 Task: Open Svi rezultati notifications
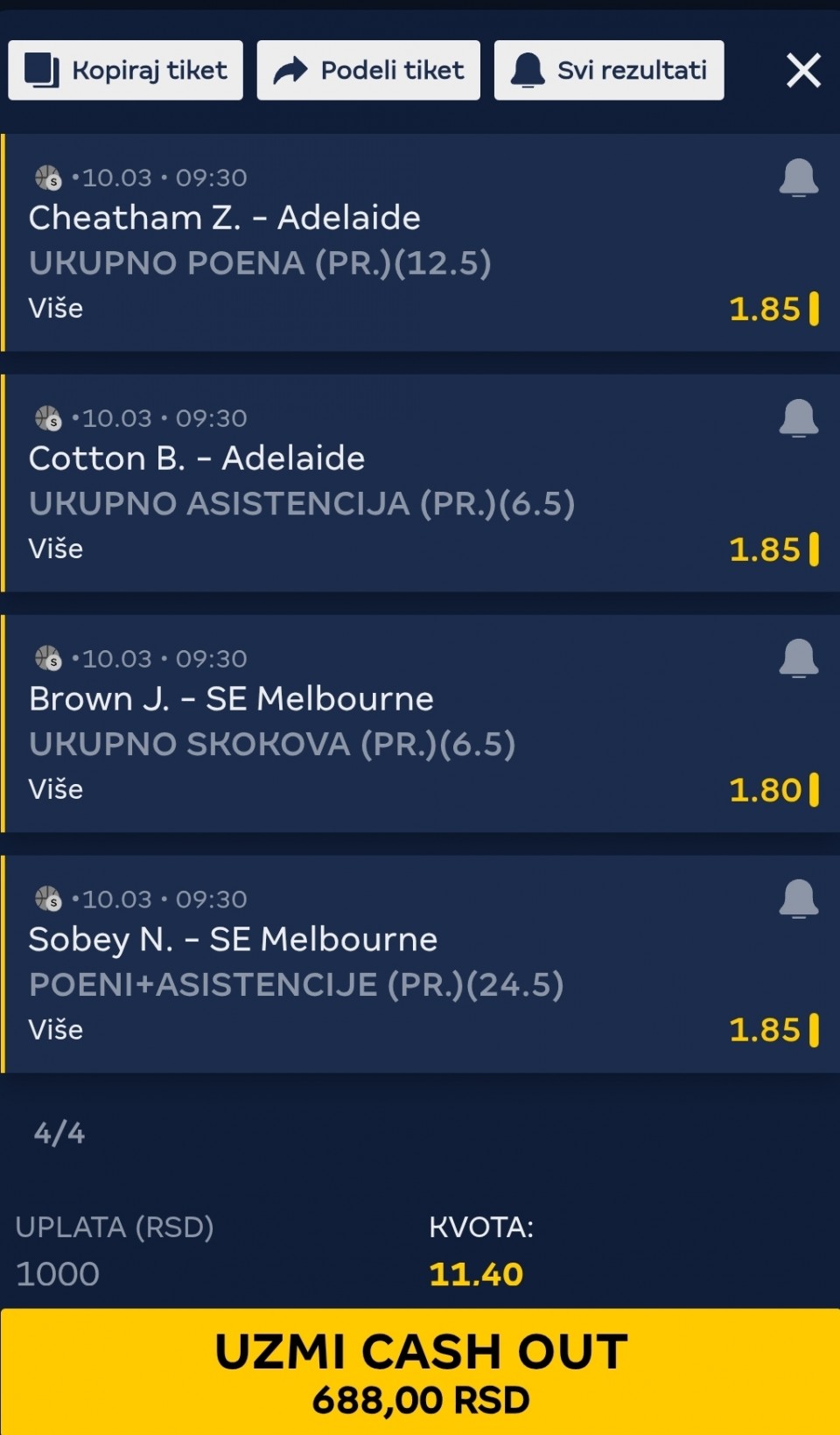[609, 70]
